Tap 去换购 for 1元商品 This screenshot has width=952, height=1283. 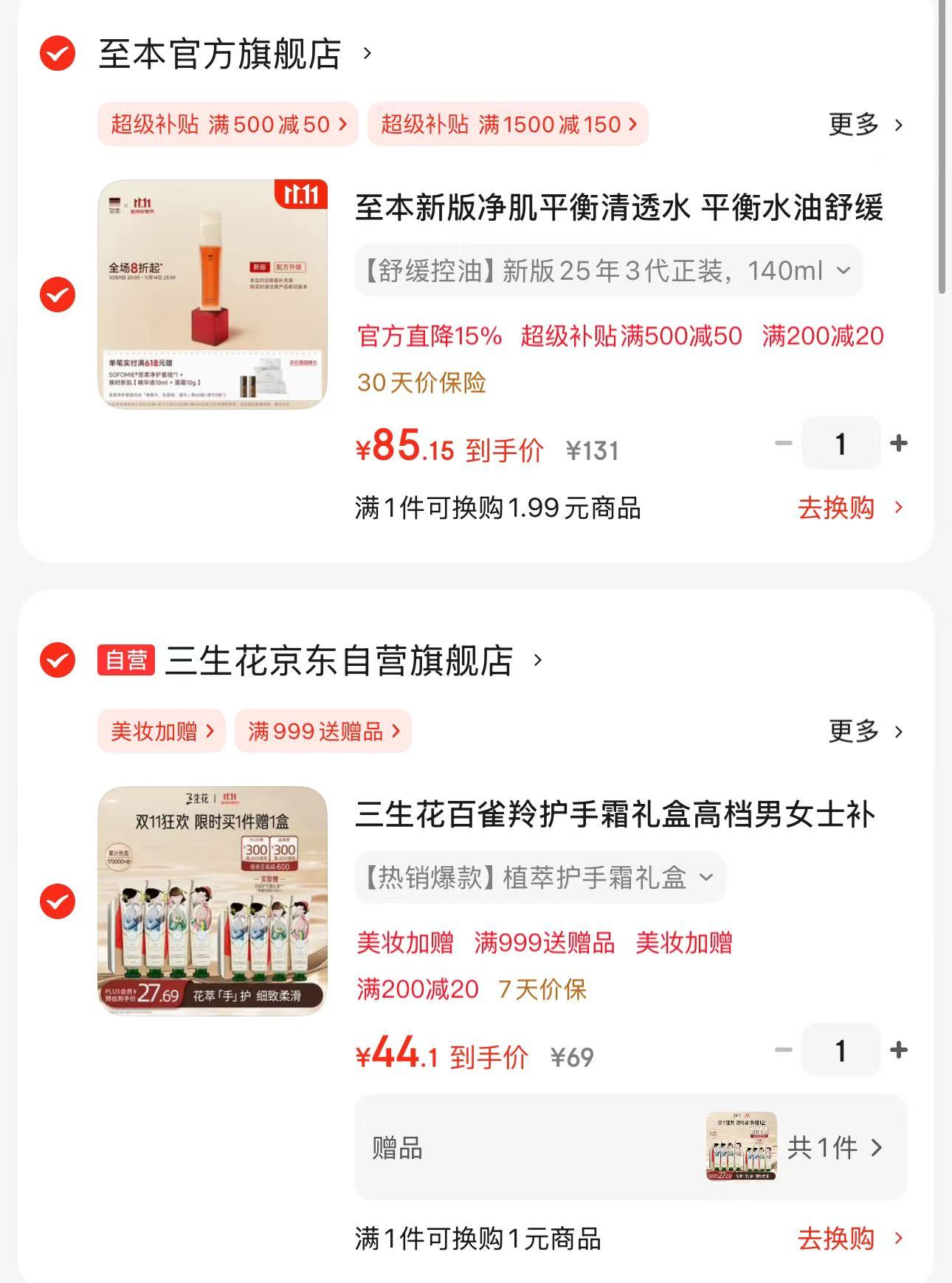(x=849, y=1239)
